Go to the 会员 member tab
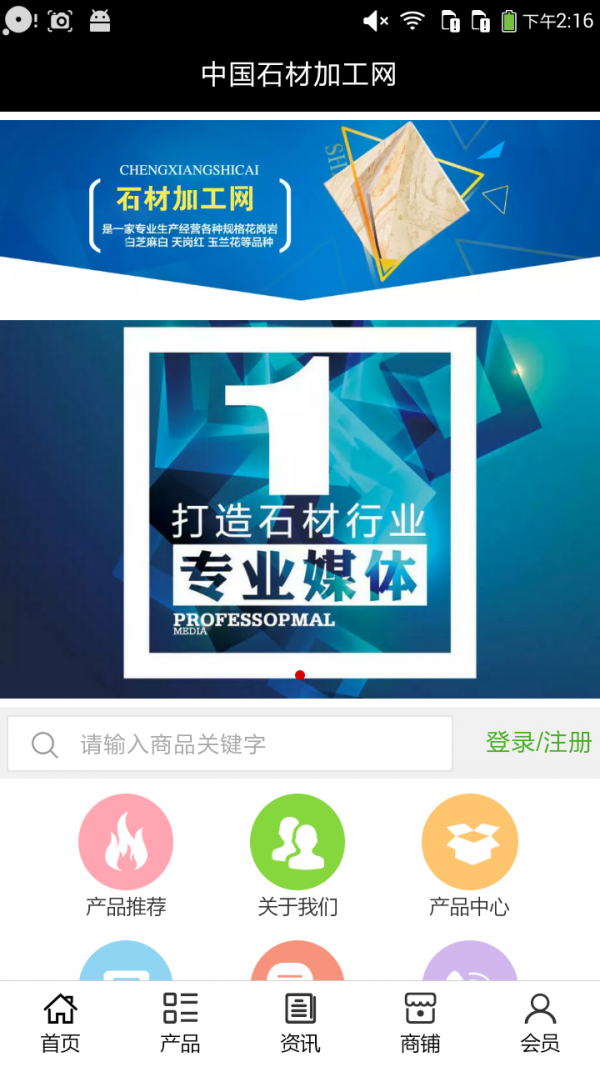The width and height of the screenshot is (600, 1067). click(540, 1023)
